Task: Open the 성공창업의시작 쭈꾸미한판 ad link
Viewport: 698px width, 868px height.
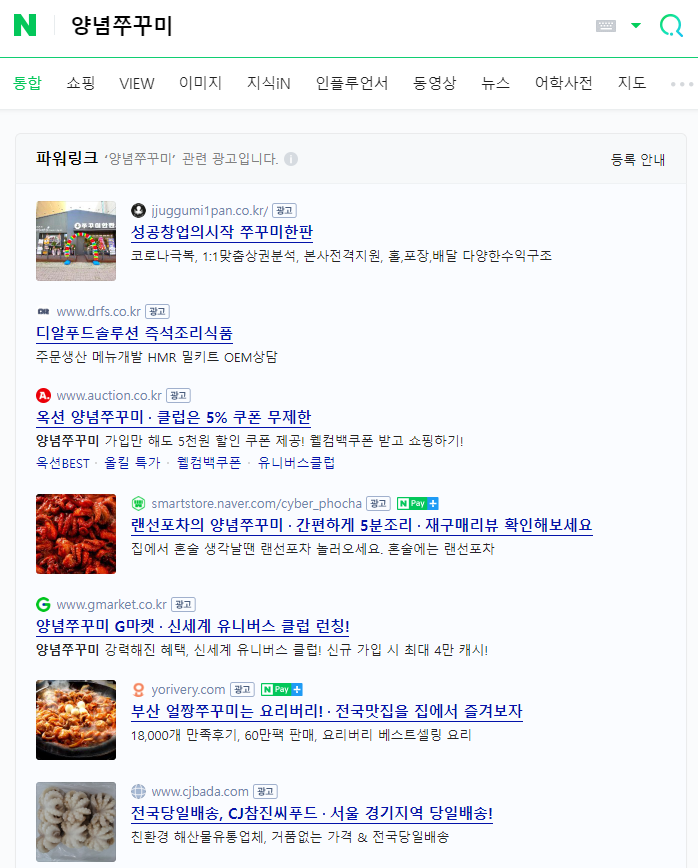Action: pos(222,232)
